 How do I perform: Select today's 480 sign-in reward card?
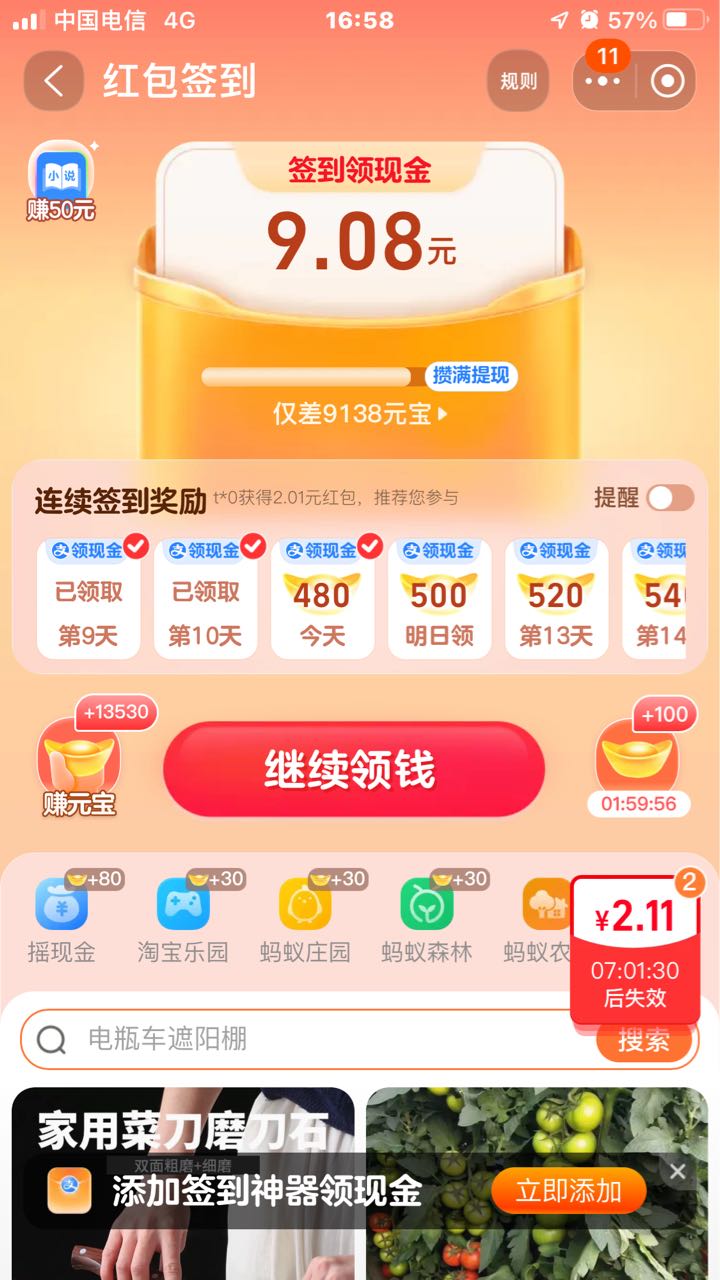(x=322, y=598)
